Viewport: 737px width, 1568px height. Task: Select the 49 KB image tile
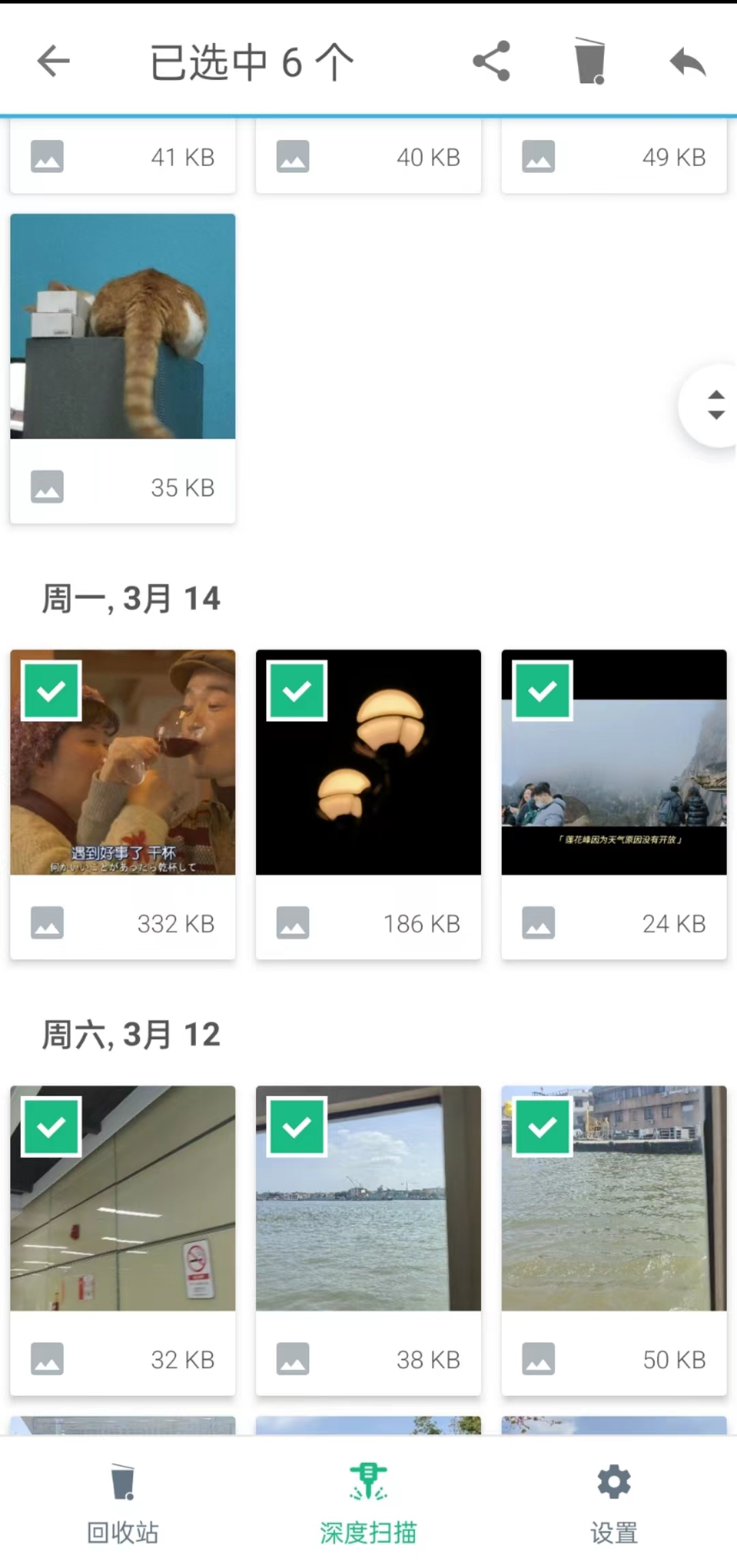(x=613, y=157)
